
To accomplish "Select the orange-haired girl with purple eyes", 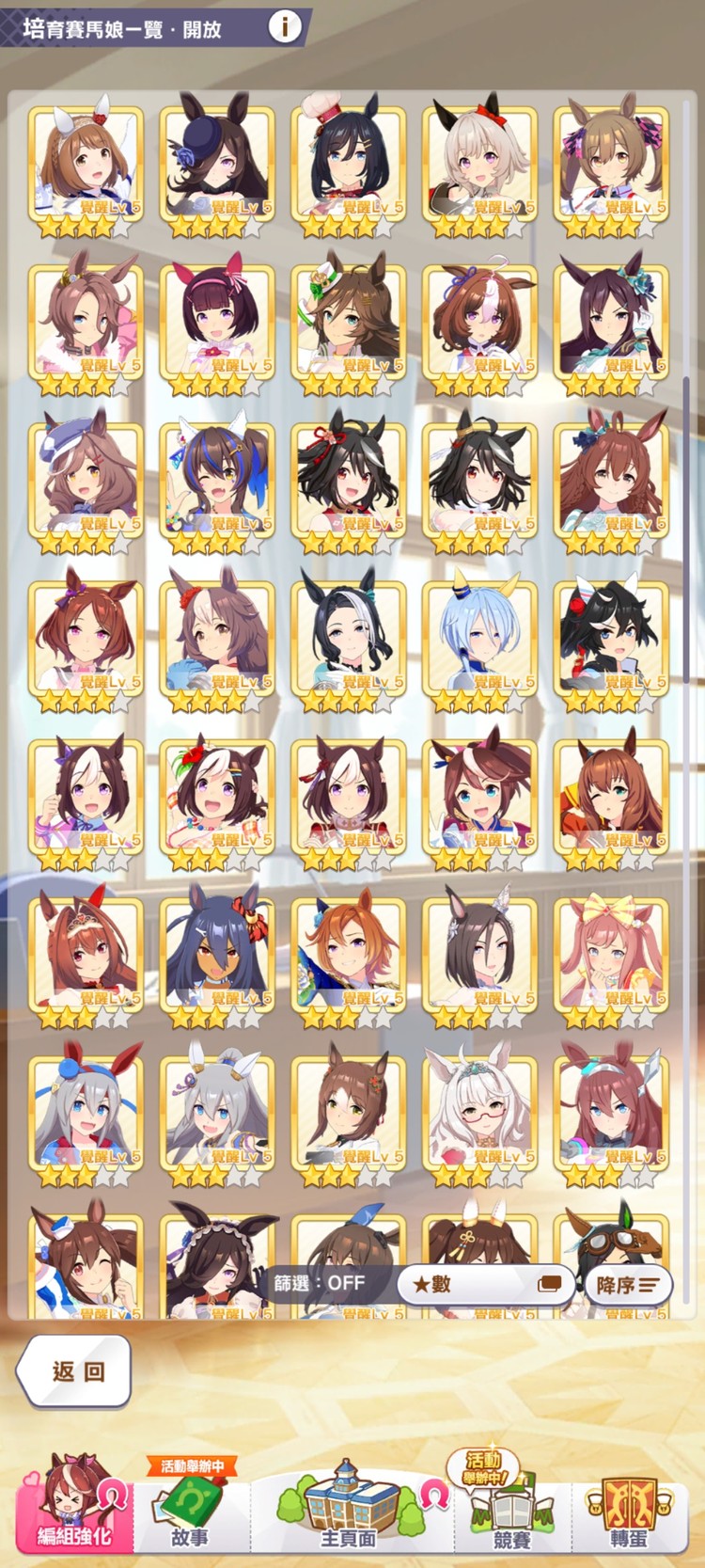I will (349, 957).
